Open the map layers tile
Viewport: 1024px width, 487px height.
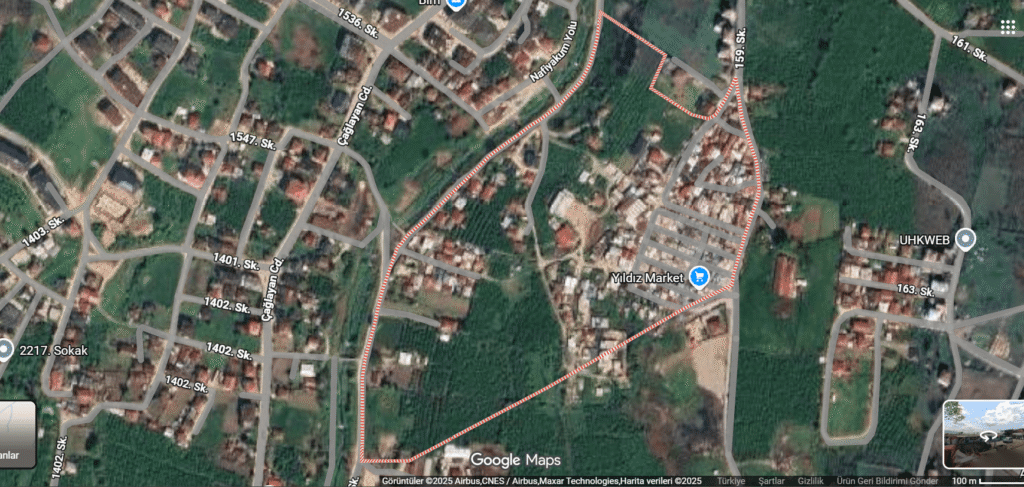click(x=17, y=437)
